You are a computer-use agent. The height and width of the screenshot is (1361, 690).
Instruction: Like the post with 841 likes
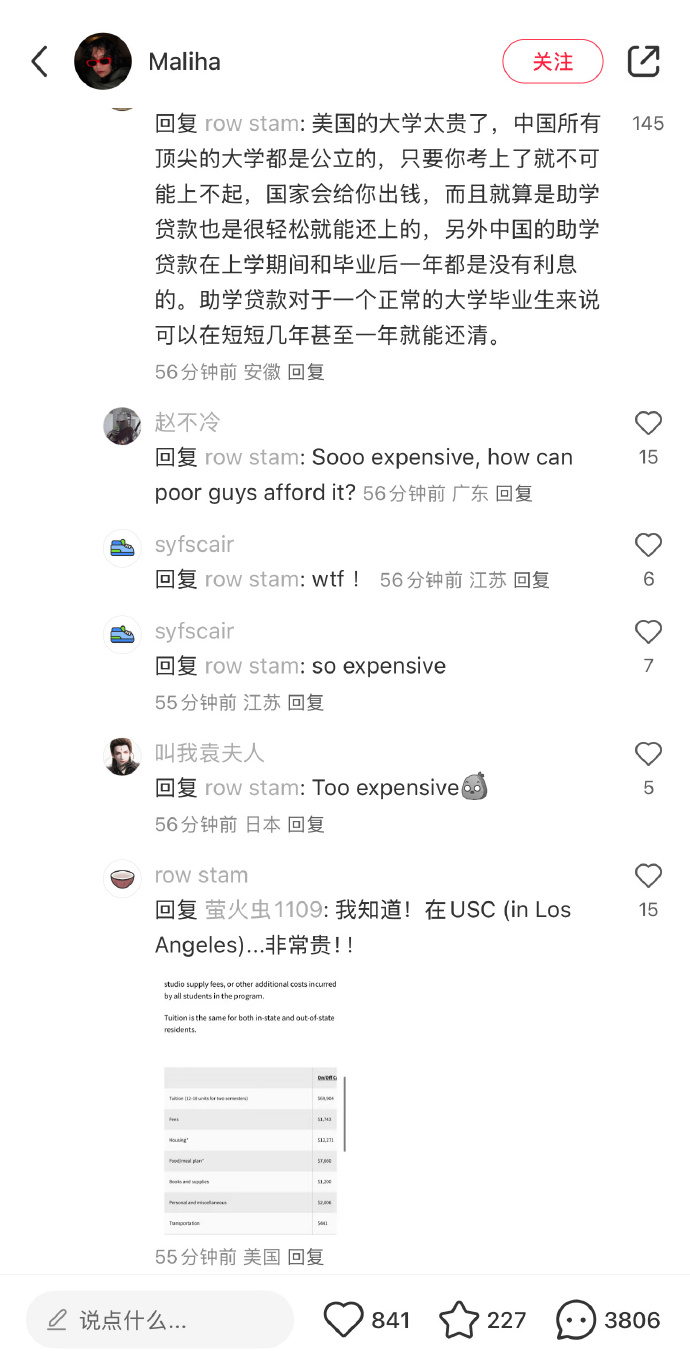pos(345,1320)
